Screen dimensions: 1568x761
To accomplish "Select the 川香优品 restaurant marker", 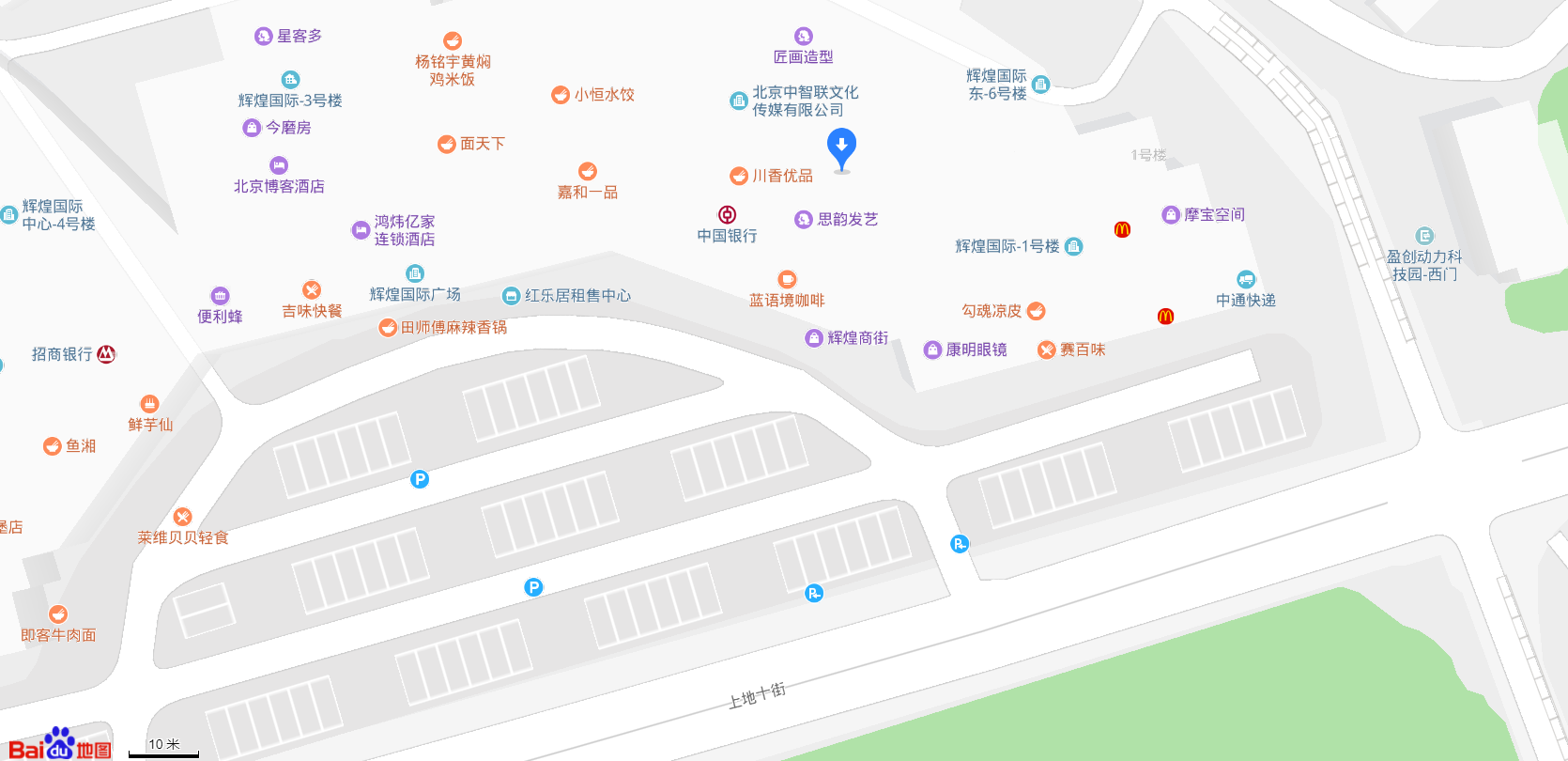I will (739, 176).
